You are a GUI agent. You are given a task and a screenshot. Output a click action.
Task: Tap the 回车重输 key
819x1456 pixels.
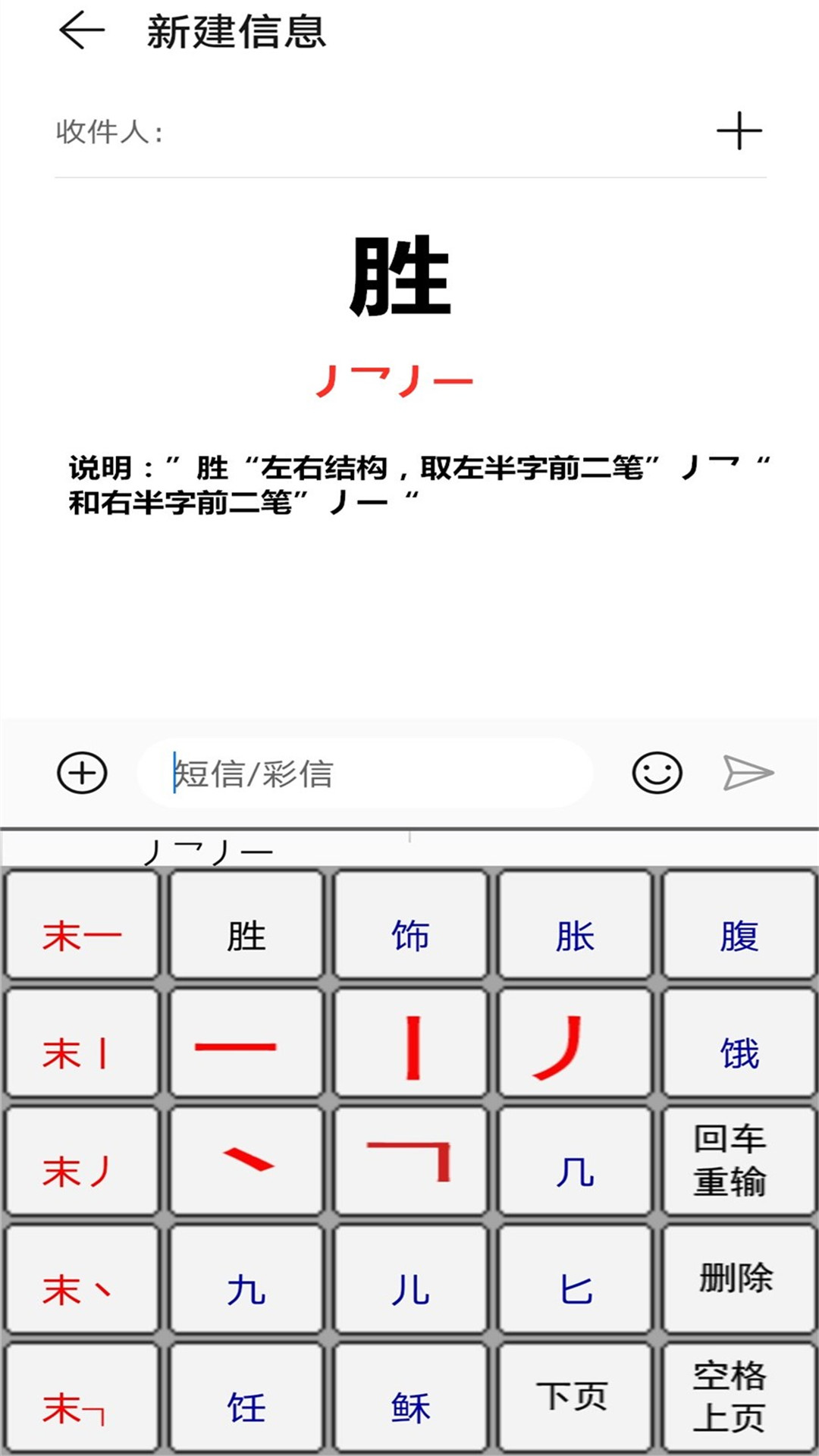[x=739, y=1162]
